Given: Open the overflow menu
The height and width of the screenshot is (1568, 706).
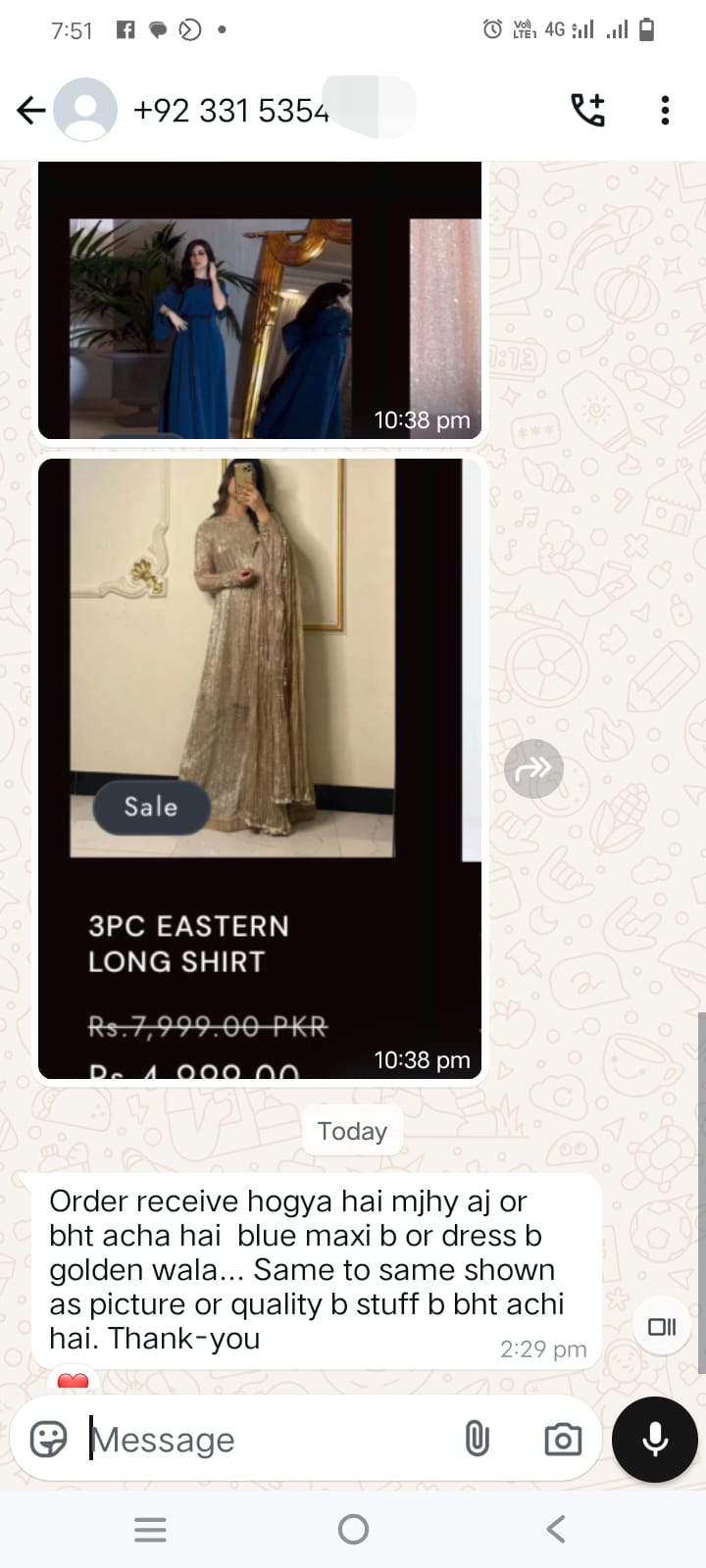Looking at the screenshot, I should point(665,110).
